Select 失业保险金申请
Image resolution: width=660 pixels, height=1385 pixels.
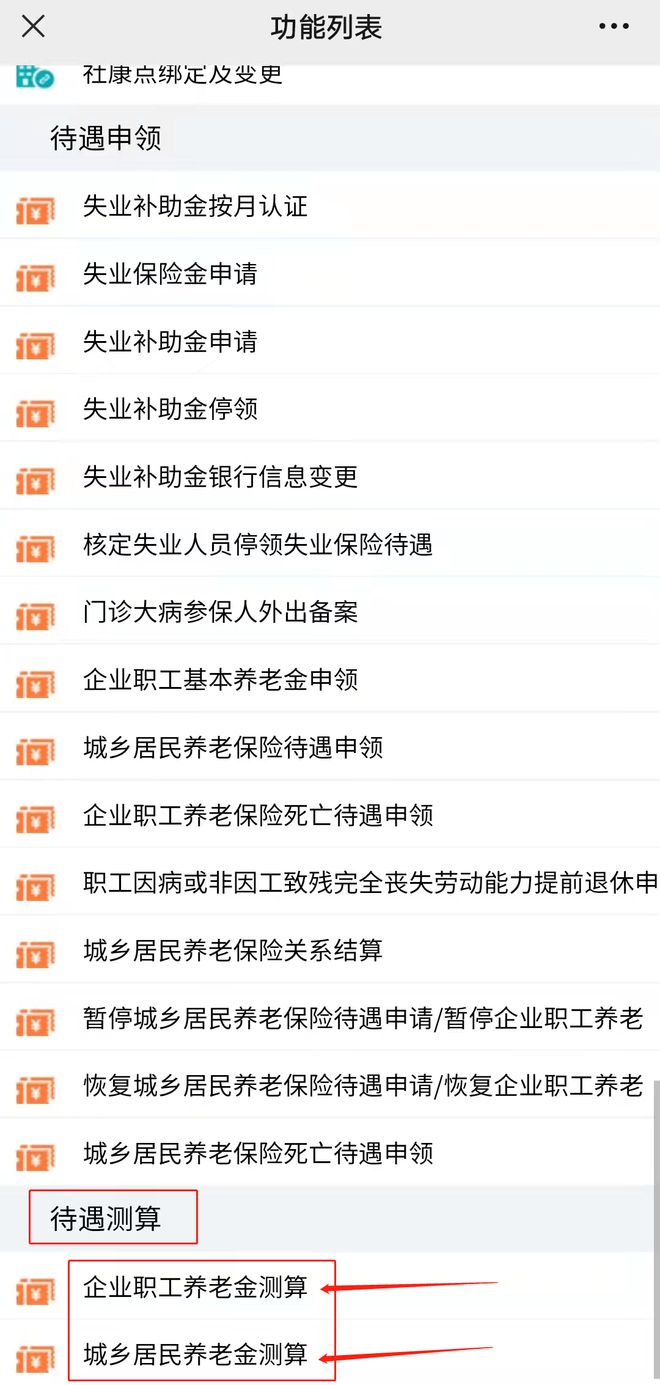[170, 274]
